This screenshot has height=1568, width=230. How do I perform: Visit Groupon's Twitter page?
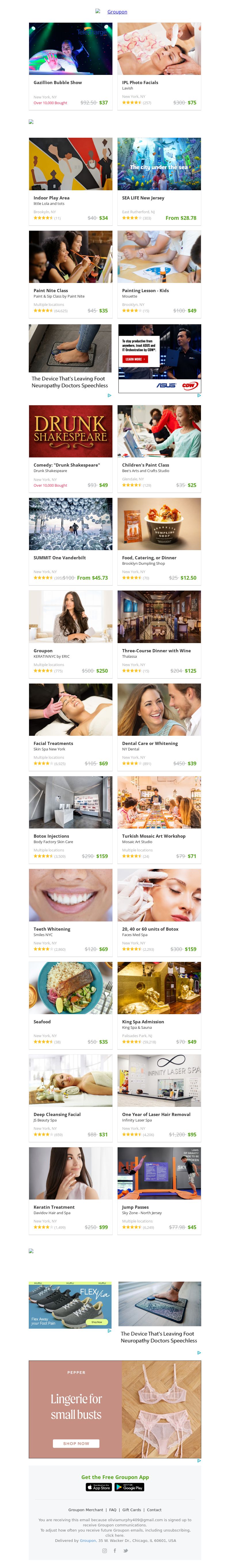click(x=126, y=1550)
